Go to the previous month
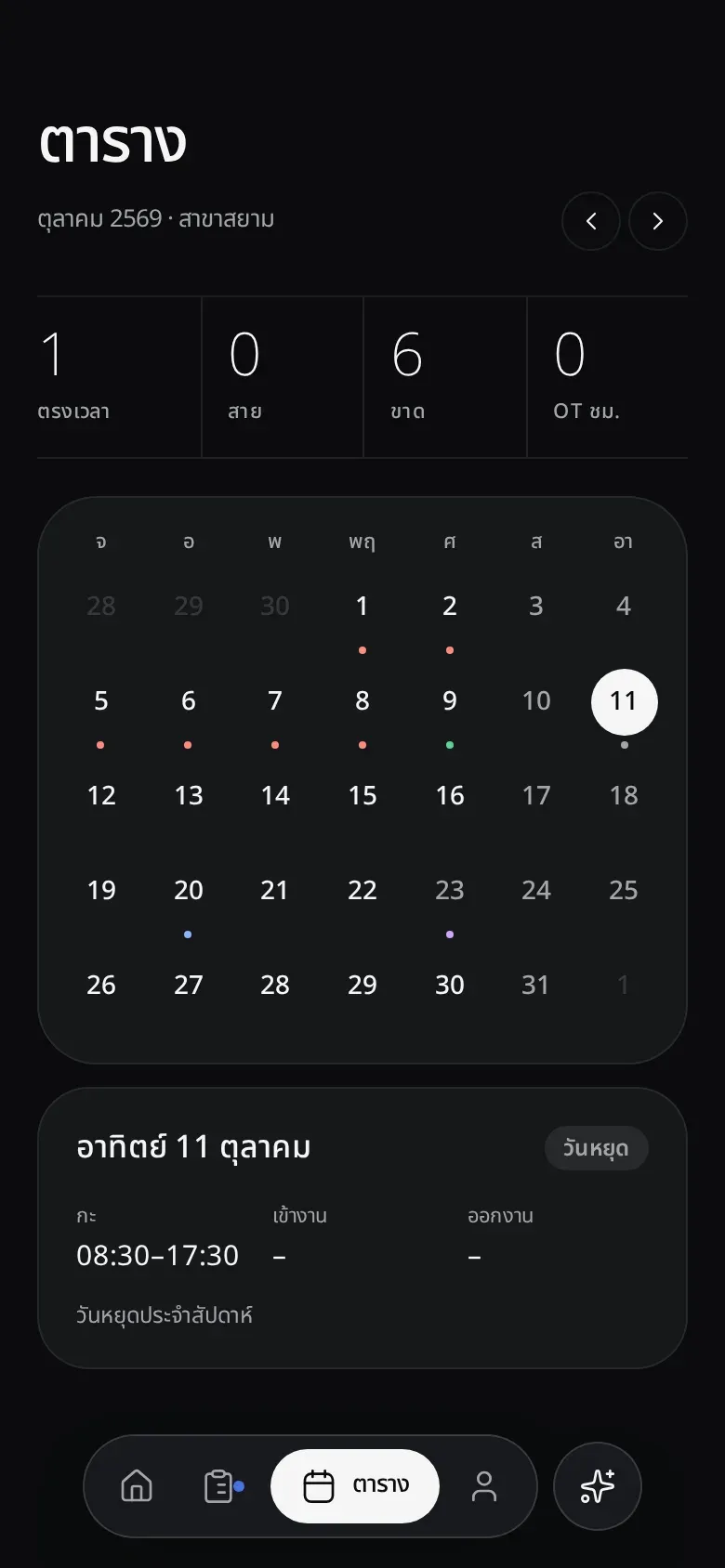 point(591,221)
